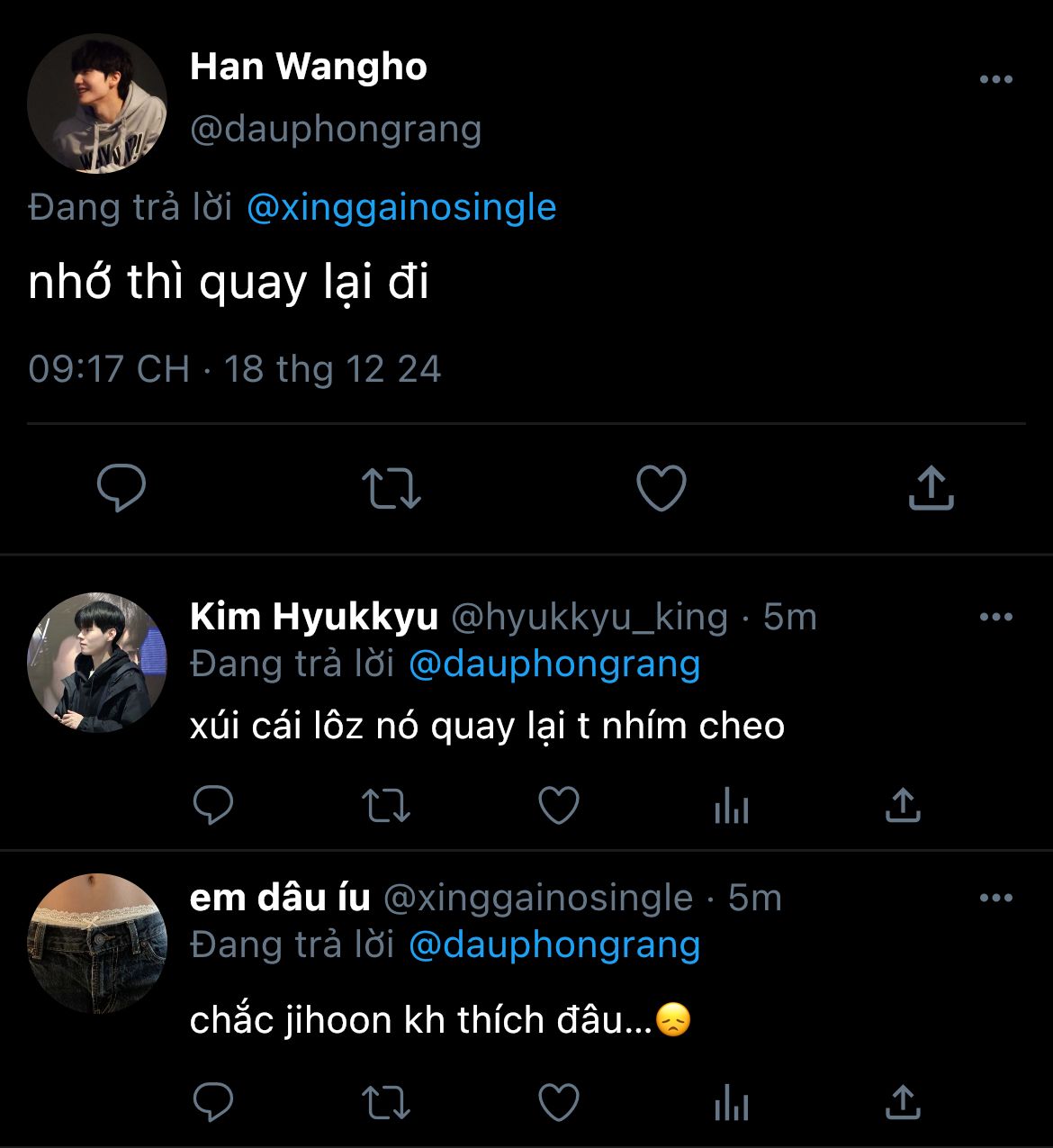This screenshot has width=1053, height=1148.
Task: Open overflow menu on Han Wangho's tweet
Action: point(995,79)
